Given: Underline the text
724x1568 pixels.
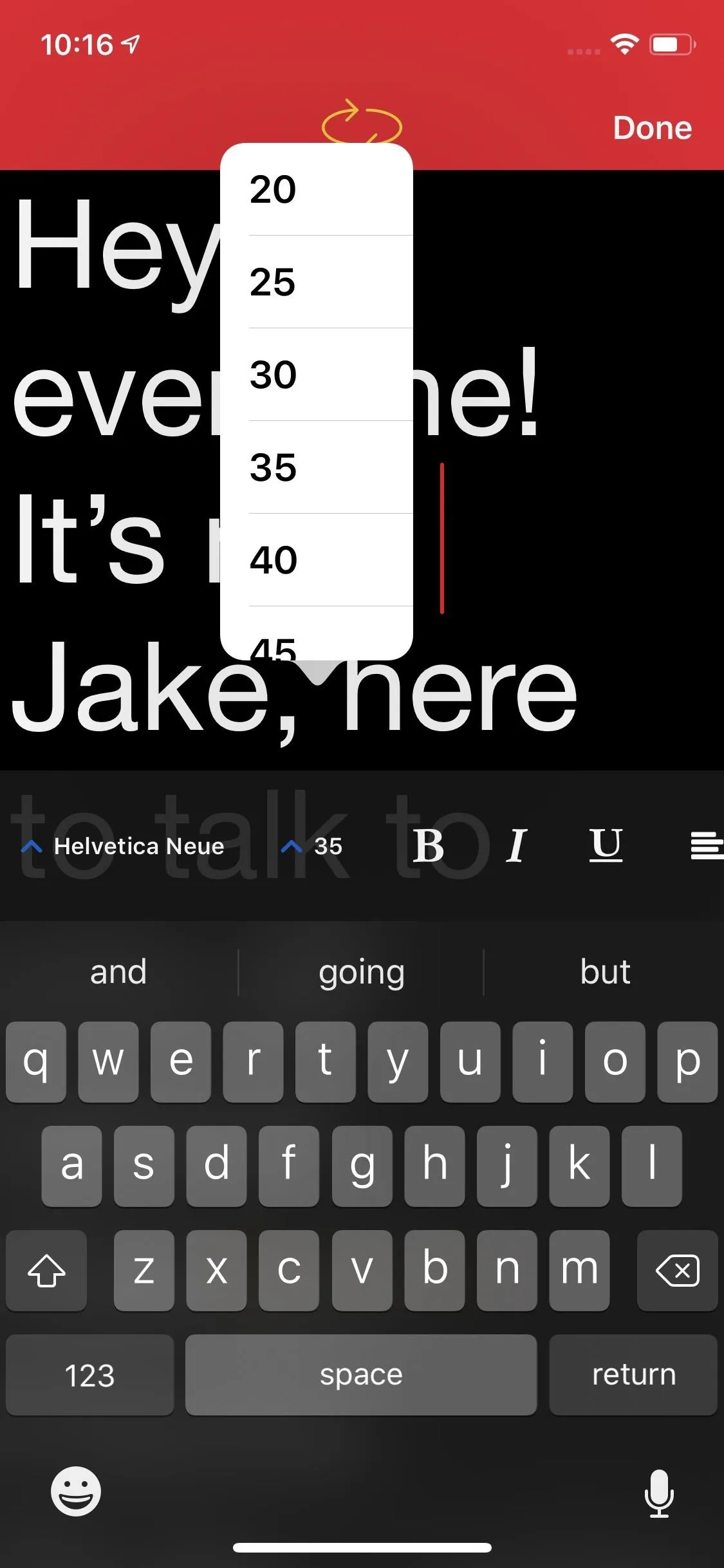Looking at the screenshot, I should [x=606, y=845].
